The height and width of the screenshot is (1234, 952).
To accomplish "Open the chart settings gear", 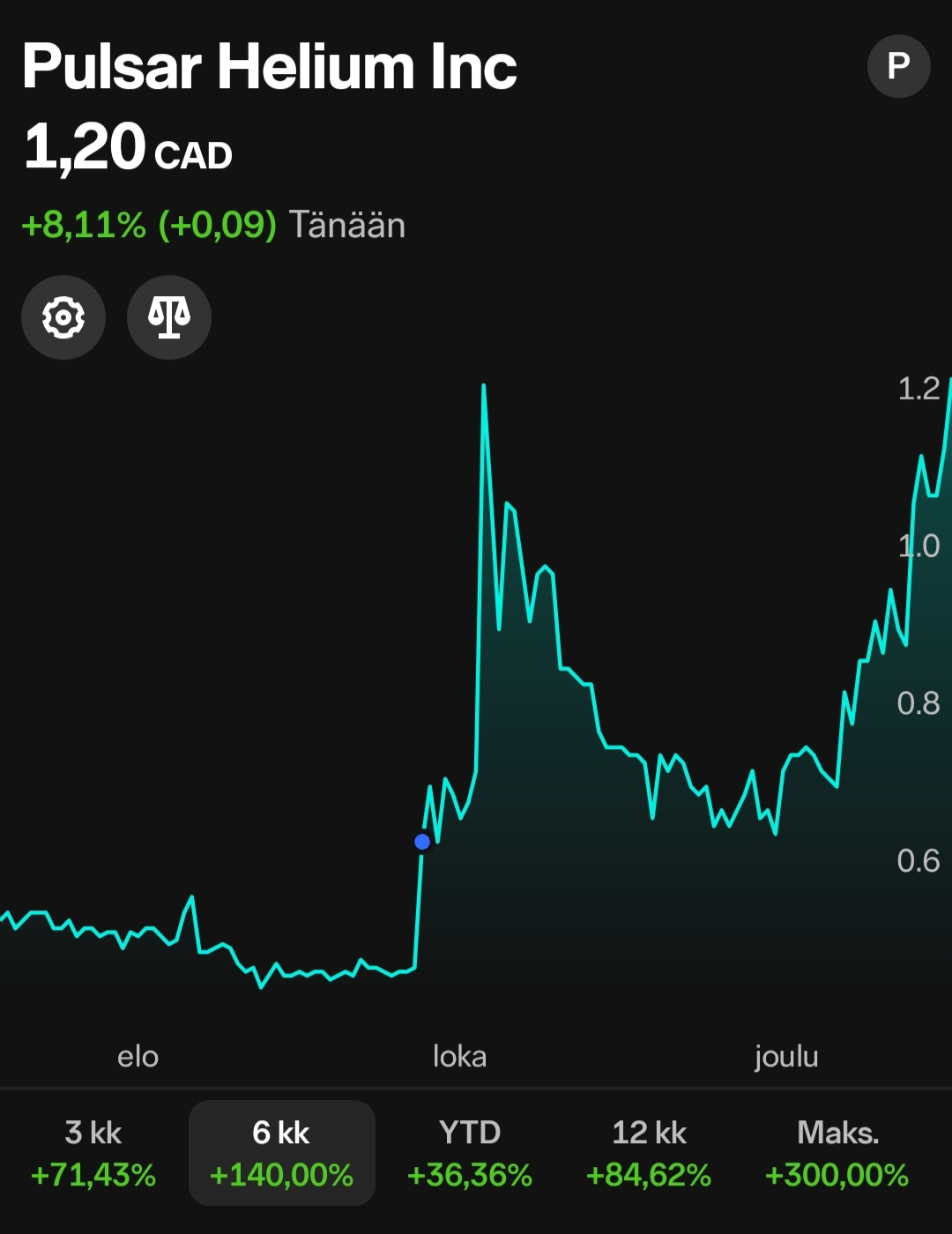I will (63, 317).
